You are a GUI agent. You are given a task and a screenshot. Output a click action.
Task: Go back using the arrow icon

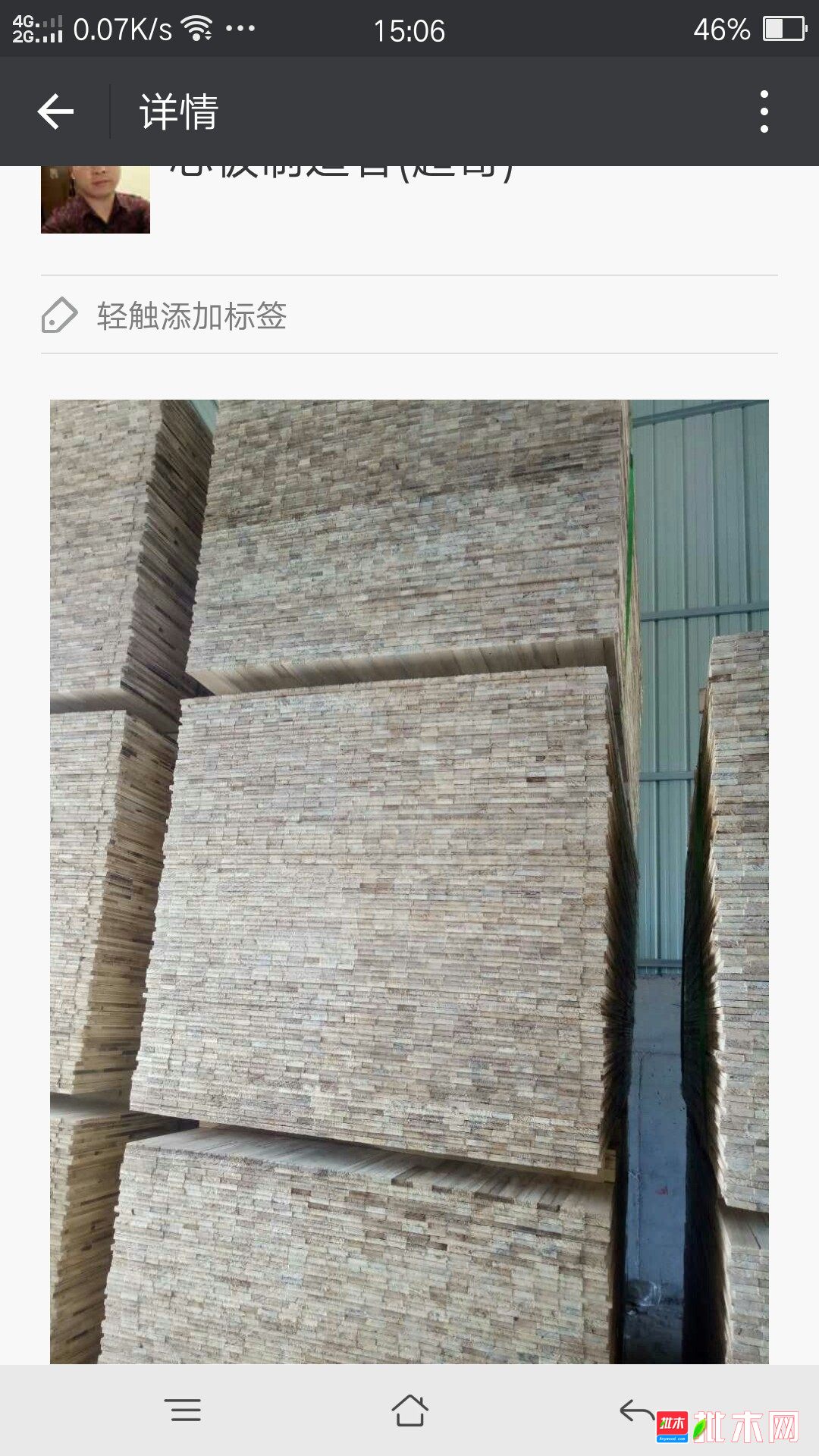(x=55, y=111)
